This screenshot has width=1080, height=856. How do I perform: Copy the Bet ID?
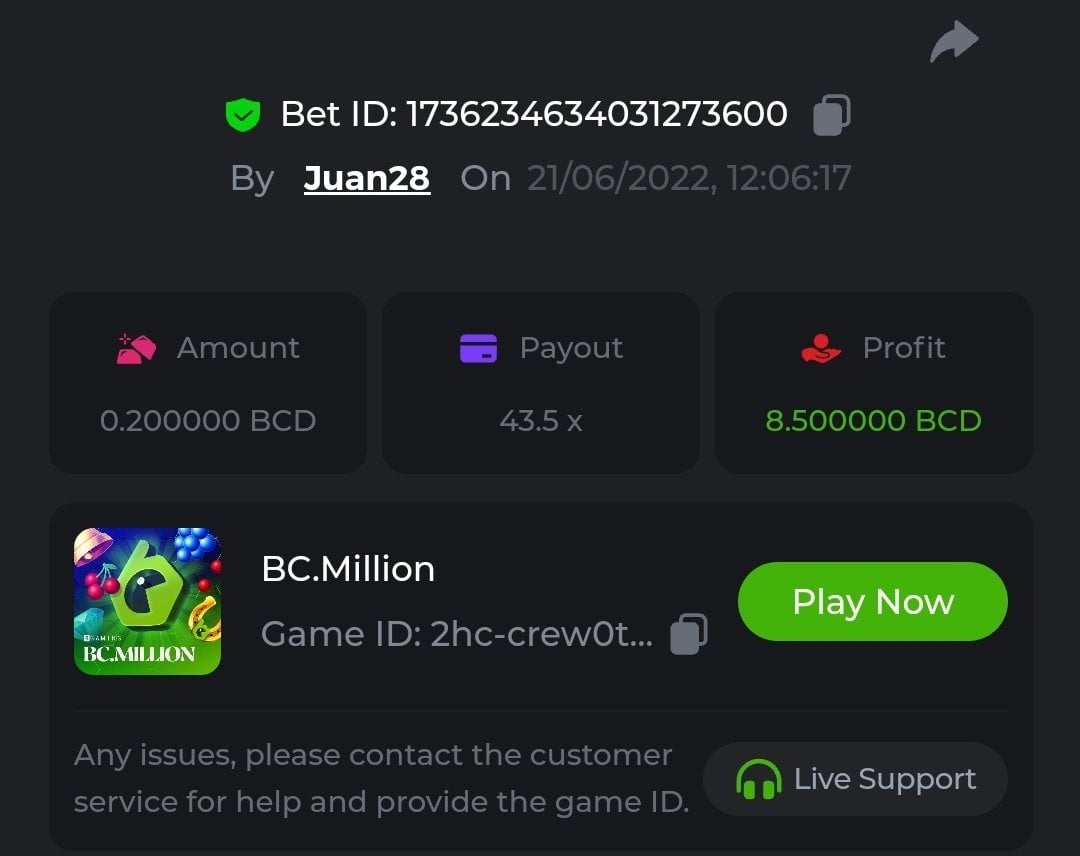[831, 115]
